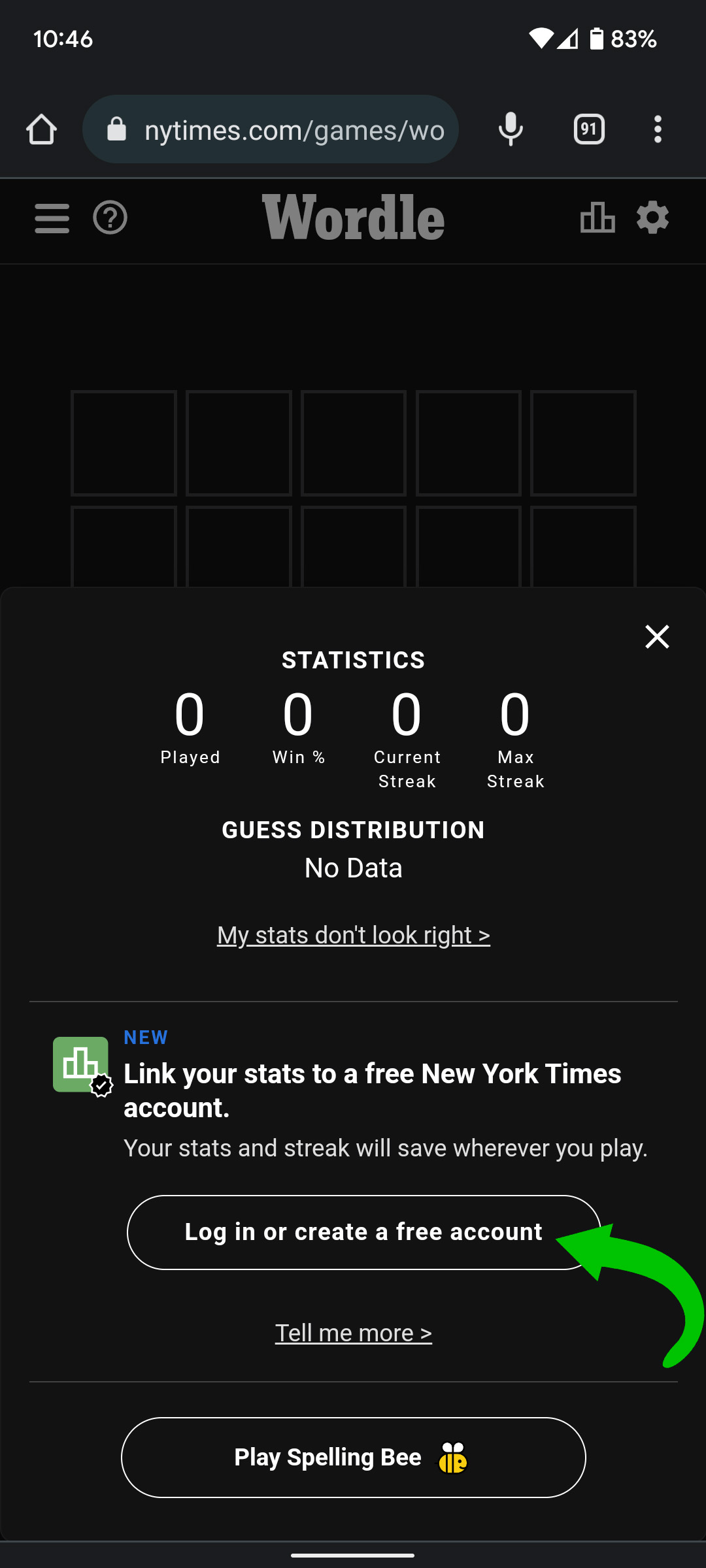The image size is (706, 1568).
Task: Select an empty Wordle letter tile
Action: tap(124, 444)
